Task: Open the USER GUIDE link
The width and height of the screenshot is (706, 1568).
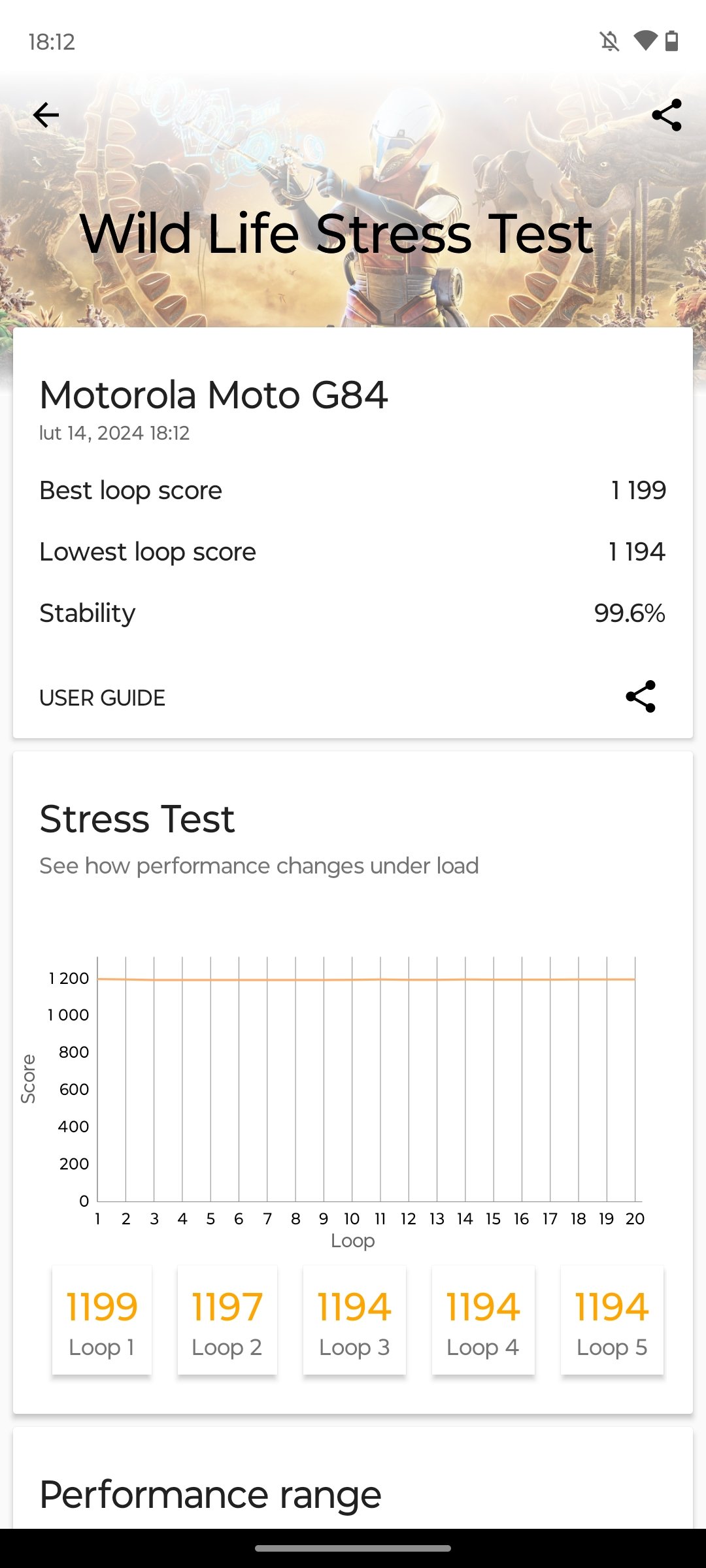Action: coord(102,698)
